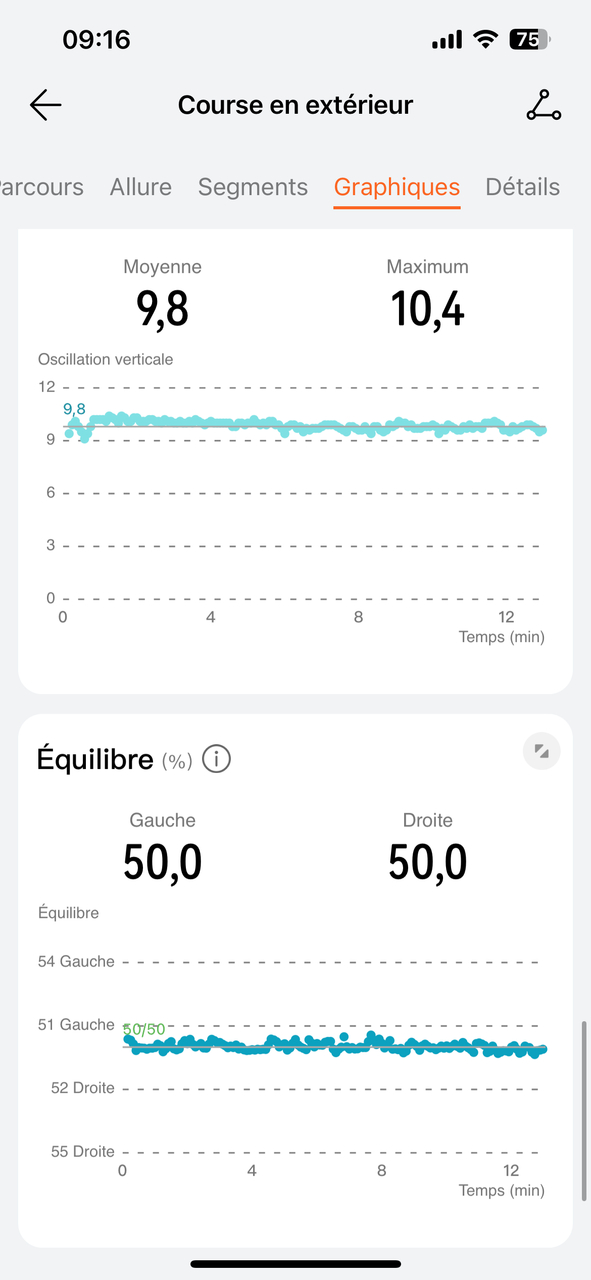Open the Segments tab
591x1280 pixels.
(253, 187)
